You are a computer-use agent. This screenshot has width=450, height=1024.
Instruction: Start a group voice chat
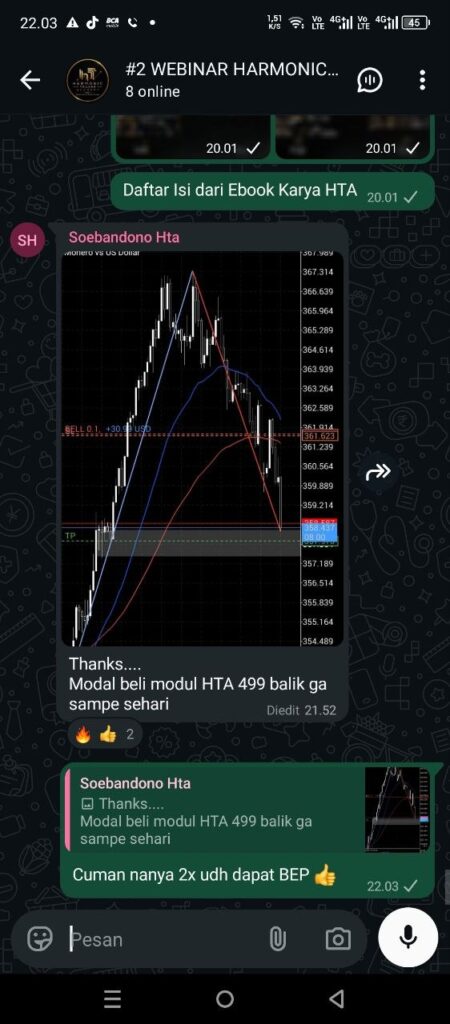pos(370,80)
